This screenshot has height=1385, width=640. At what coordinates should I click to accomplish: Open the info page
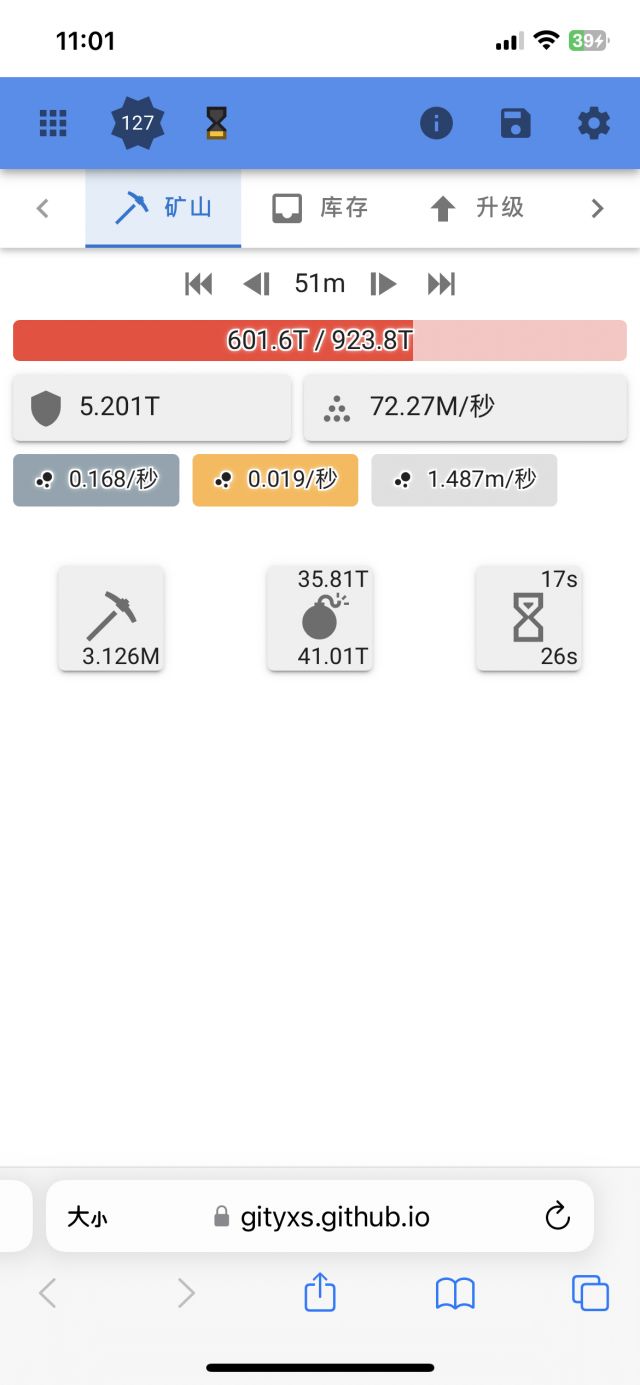pyautogui.click(x=436, y=123)
